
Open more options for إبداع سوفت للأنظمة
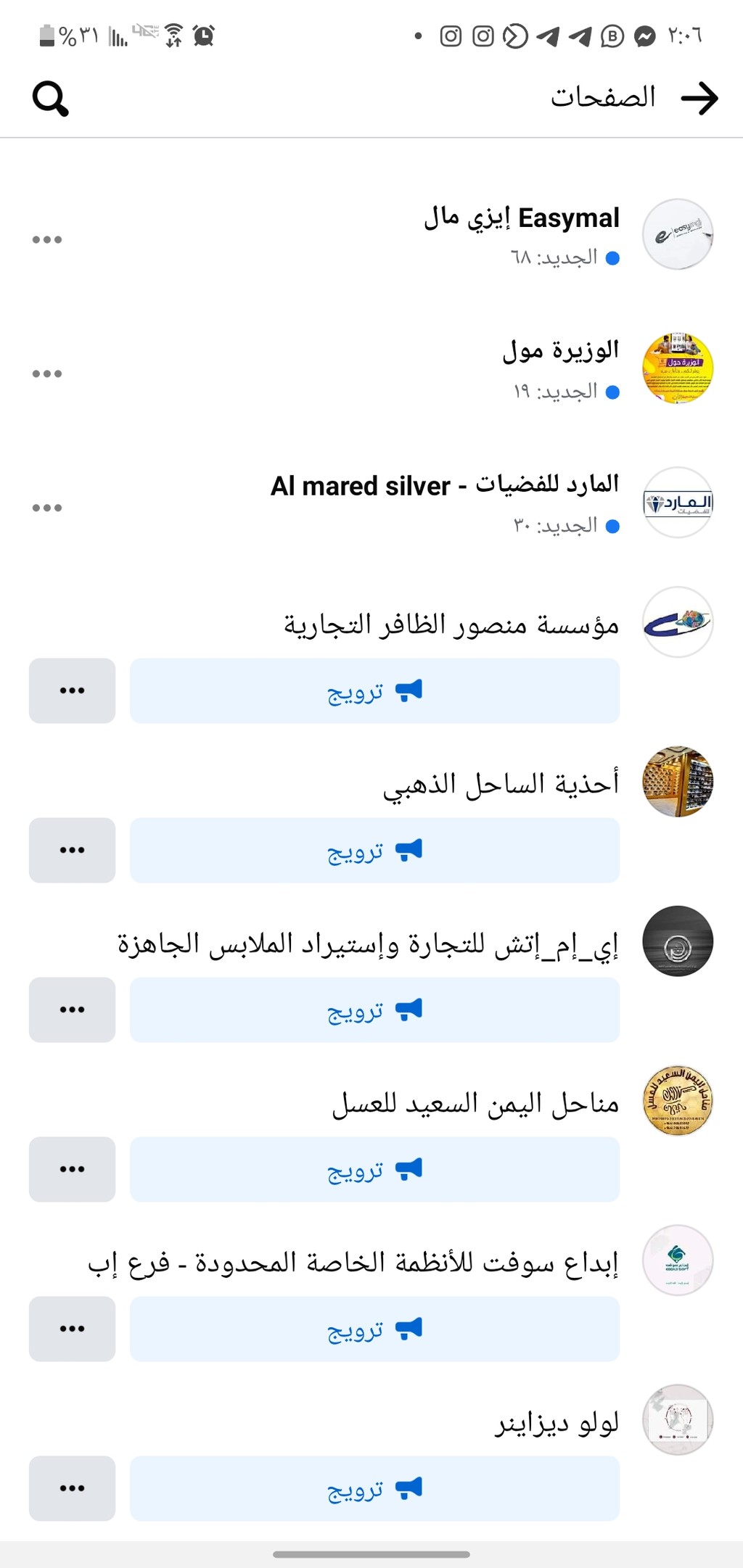coord(72,1329)
